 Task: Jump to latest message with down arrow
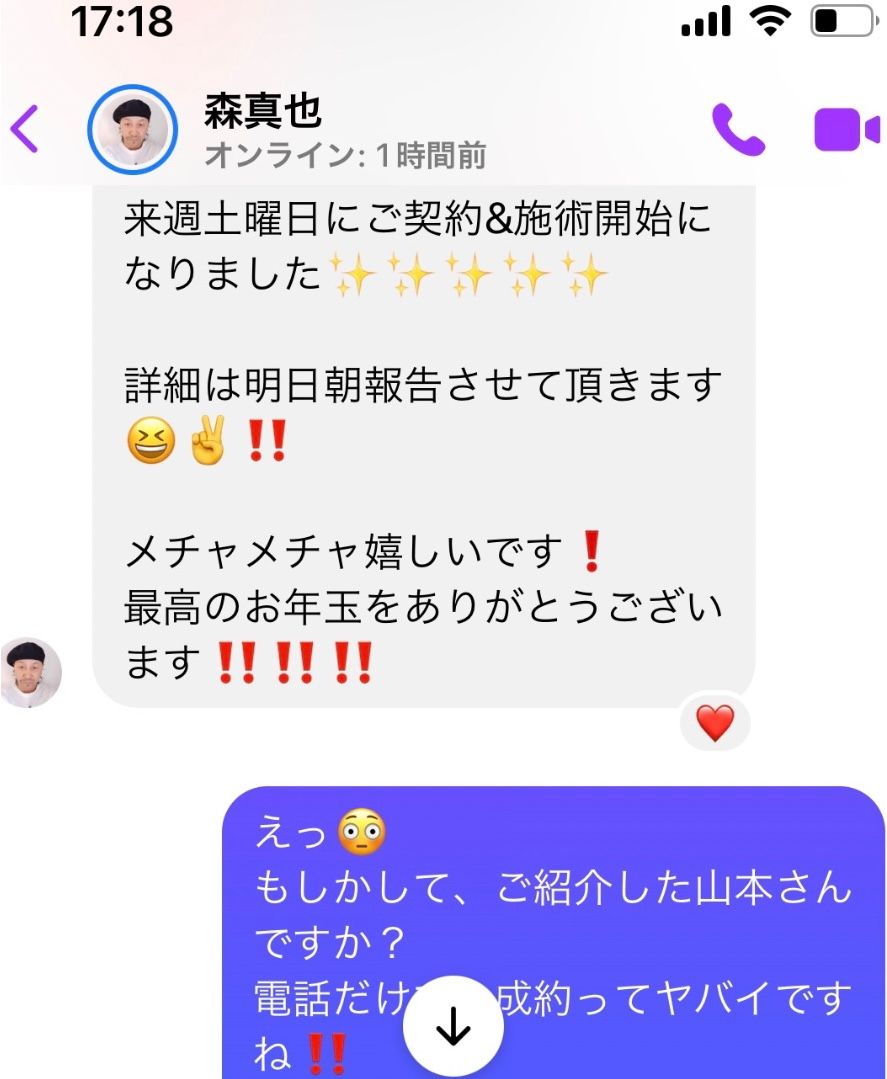pos(453,1026)
